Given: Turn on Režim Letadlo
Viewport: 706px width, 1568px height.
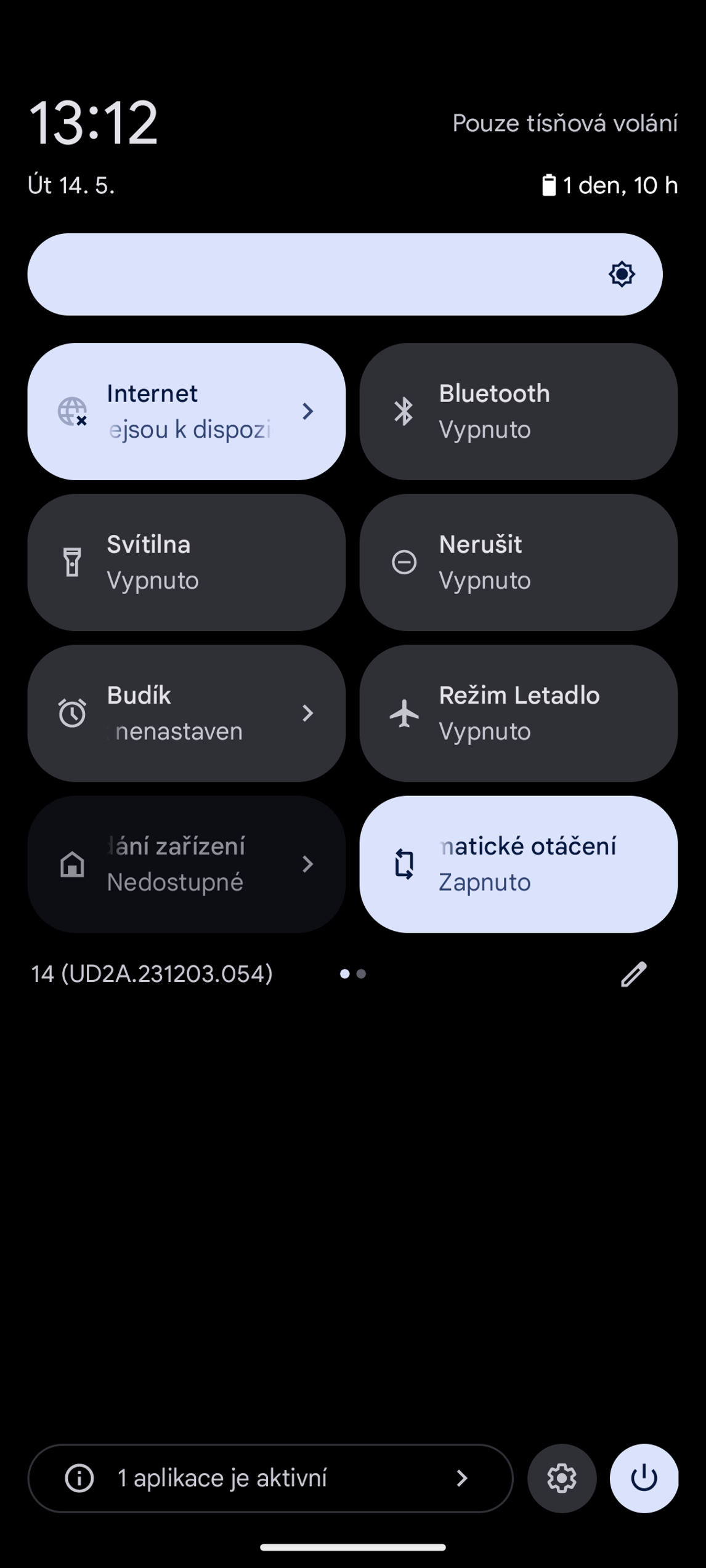Looking at the screenshot, I should 518,713.
